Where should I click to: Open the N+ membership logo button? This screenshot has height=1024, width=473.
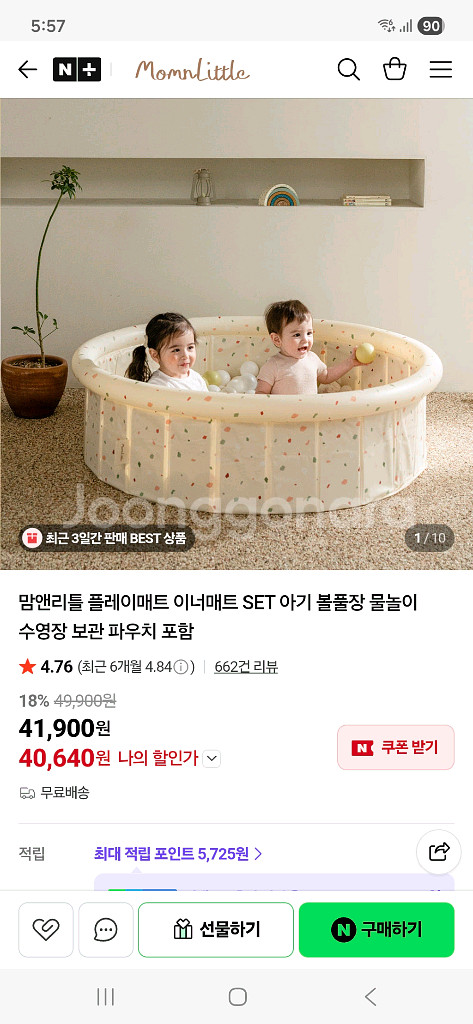click(x=77, y=69)
